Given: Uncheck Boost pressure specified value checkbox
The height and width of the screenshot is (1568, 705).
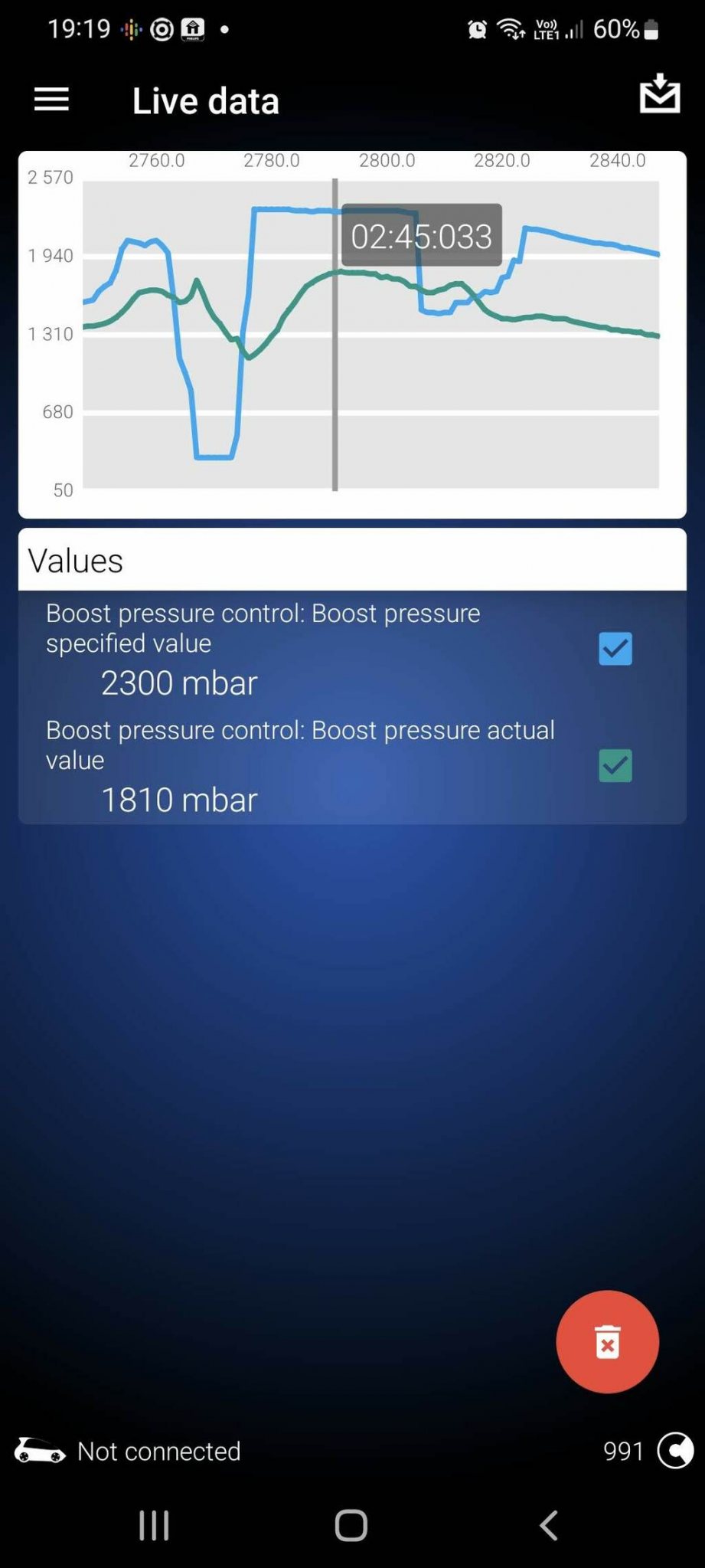Looking at the screenshot, I should pos(615,649).
